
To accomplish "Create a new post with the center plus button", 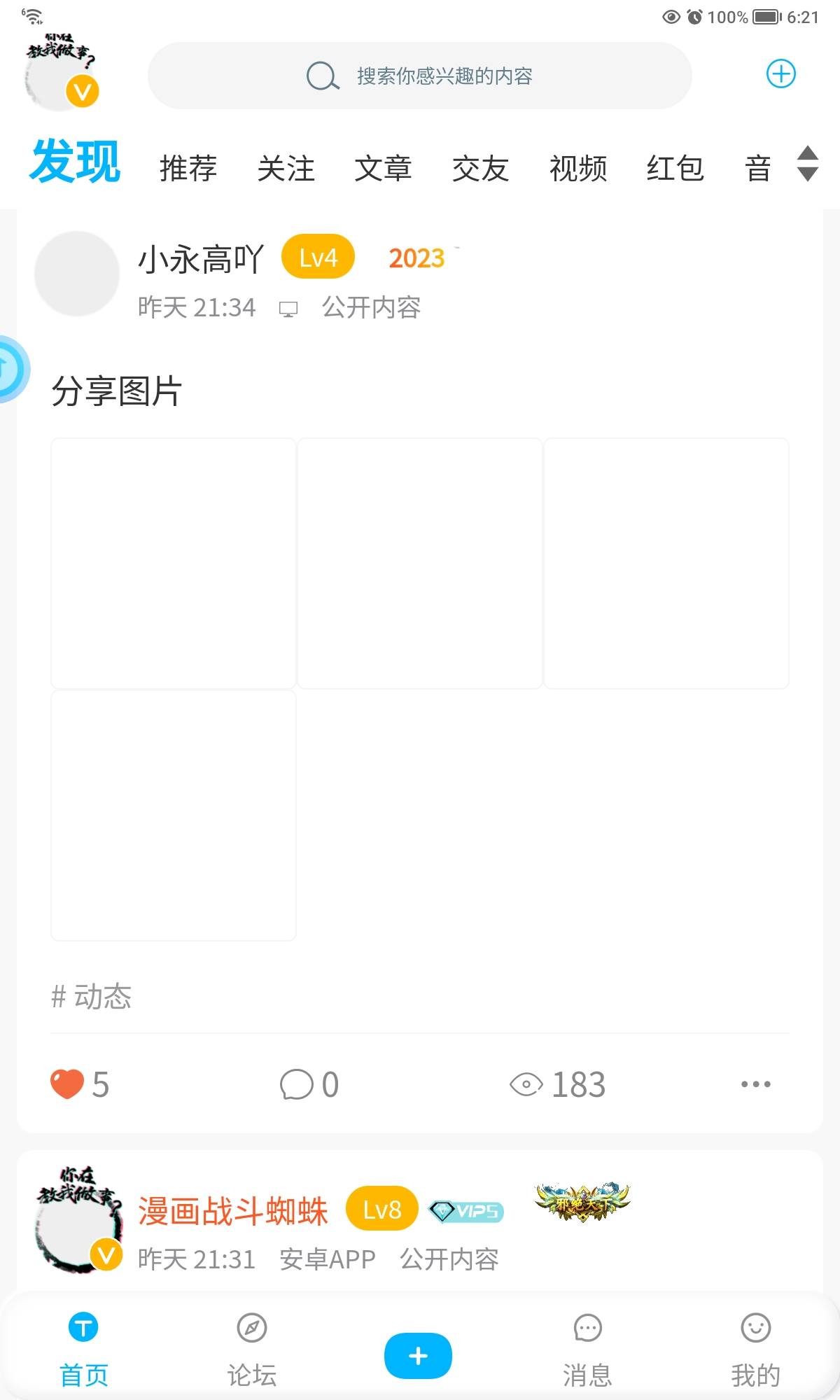I will (x=418, y=1356).
